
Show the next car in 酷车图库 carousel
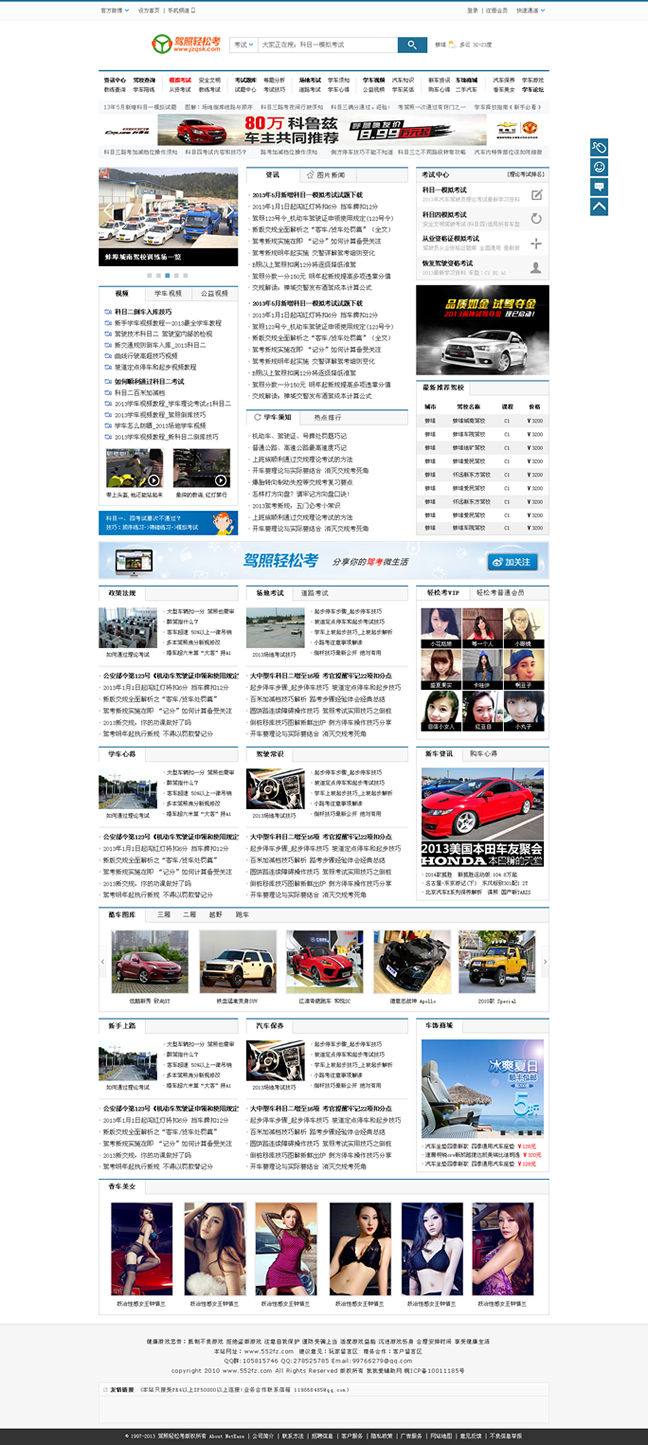pyautogui.click(x=545, y=961)
